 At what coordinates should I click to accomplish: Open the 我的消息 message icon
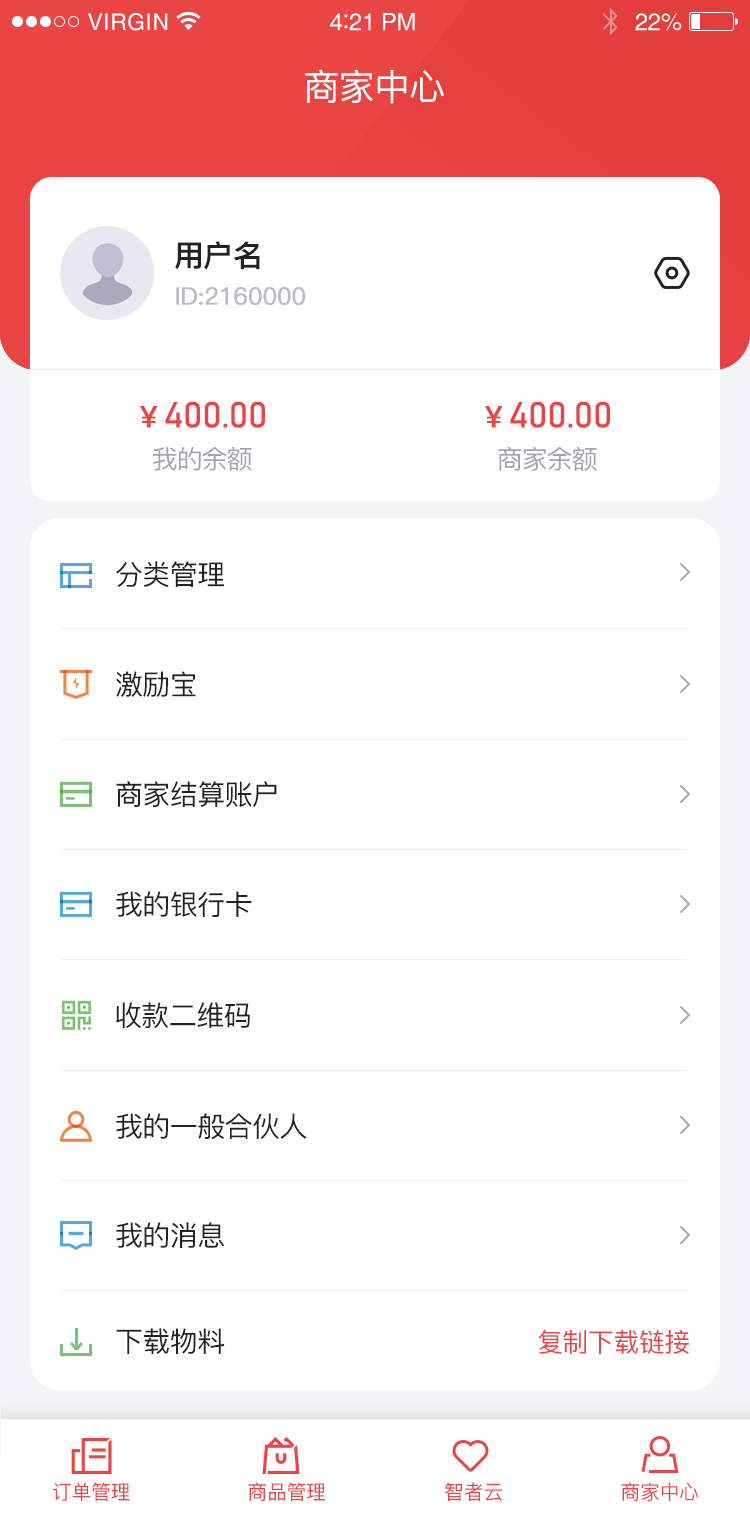[x=75, y=1236]
